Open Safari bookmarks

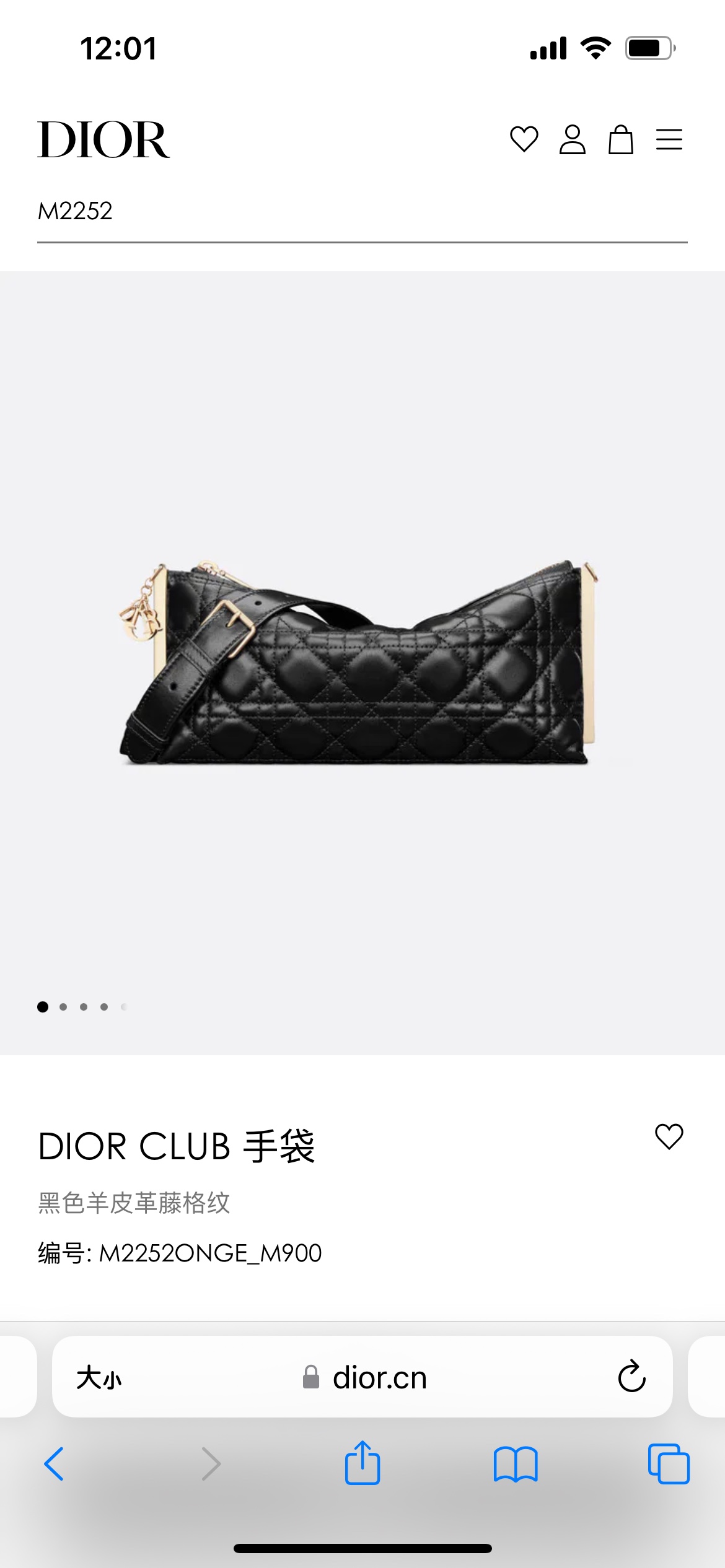516,1464
